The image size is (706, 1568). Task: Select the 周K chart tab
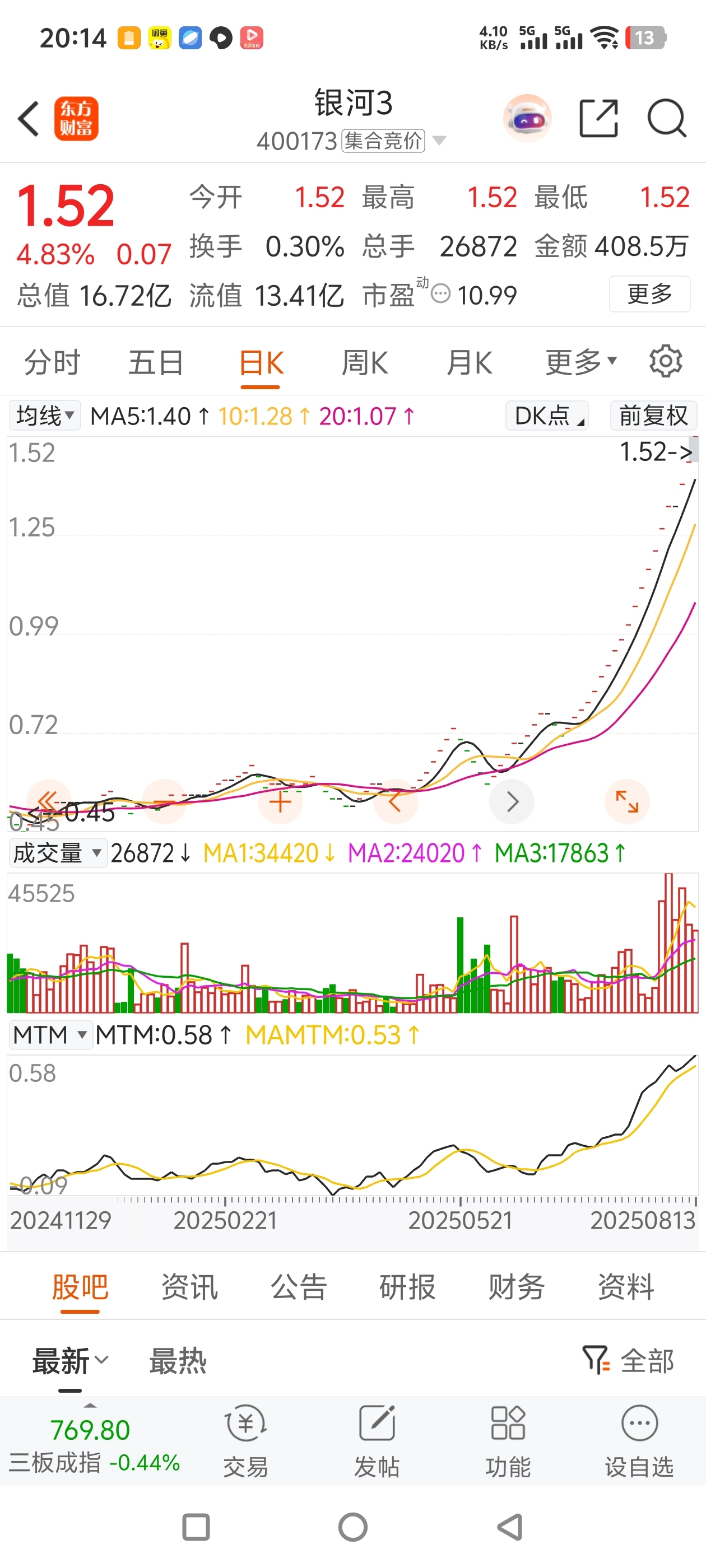tap(364, 363)
